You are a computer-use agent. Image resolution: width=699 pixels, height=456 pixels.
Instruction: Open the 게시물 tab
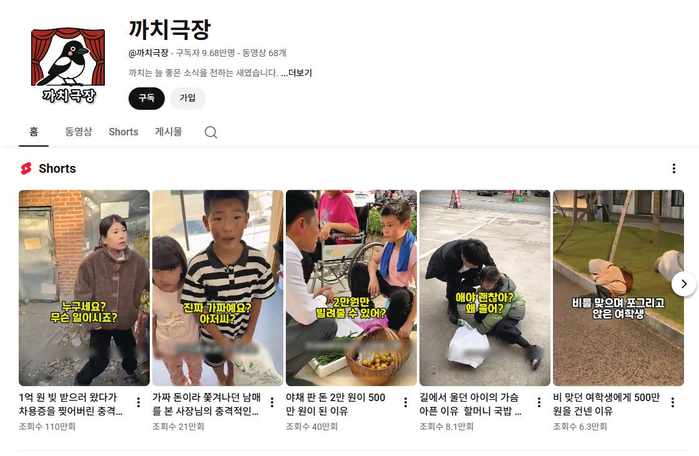point(168,132)
